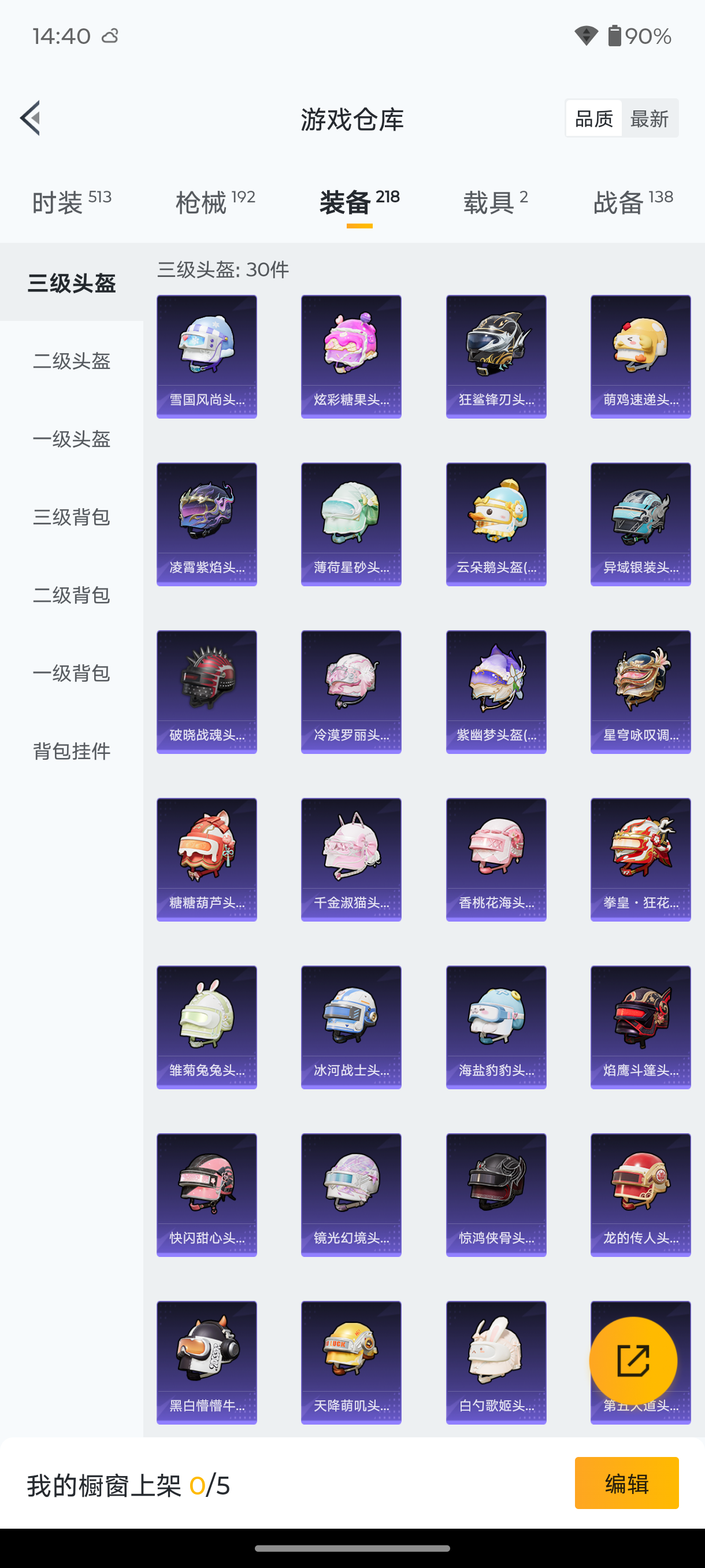This screenshot has height=1568, width=705.
Task: Open the 战备 tab
Action: click(x=633, y=202)
